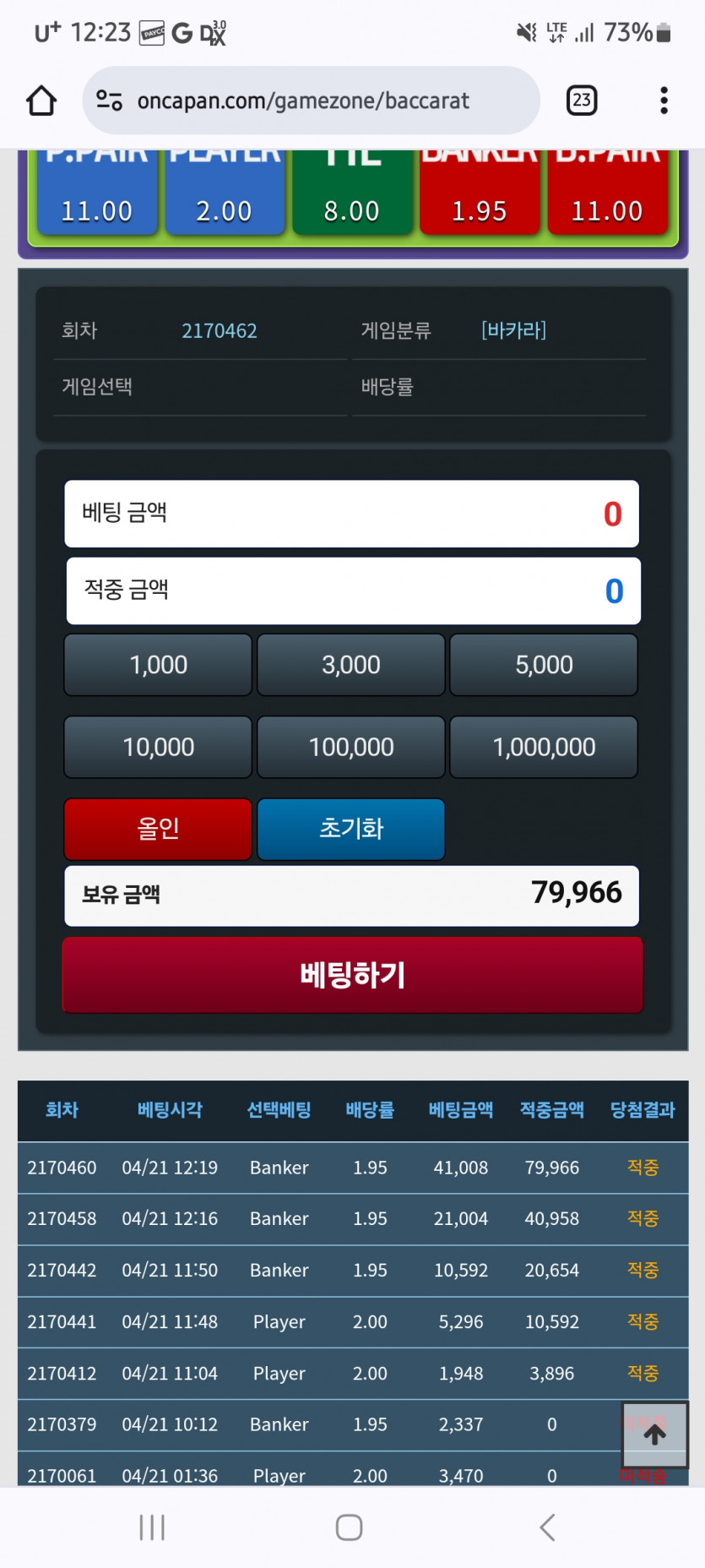Reset the bet with 초기화

click(x=350, y=829)
